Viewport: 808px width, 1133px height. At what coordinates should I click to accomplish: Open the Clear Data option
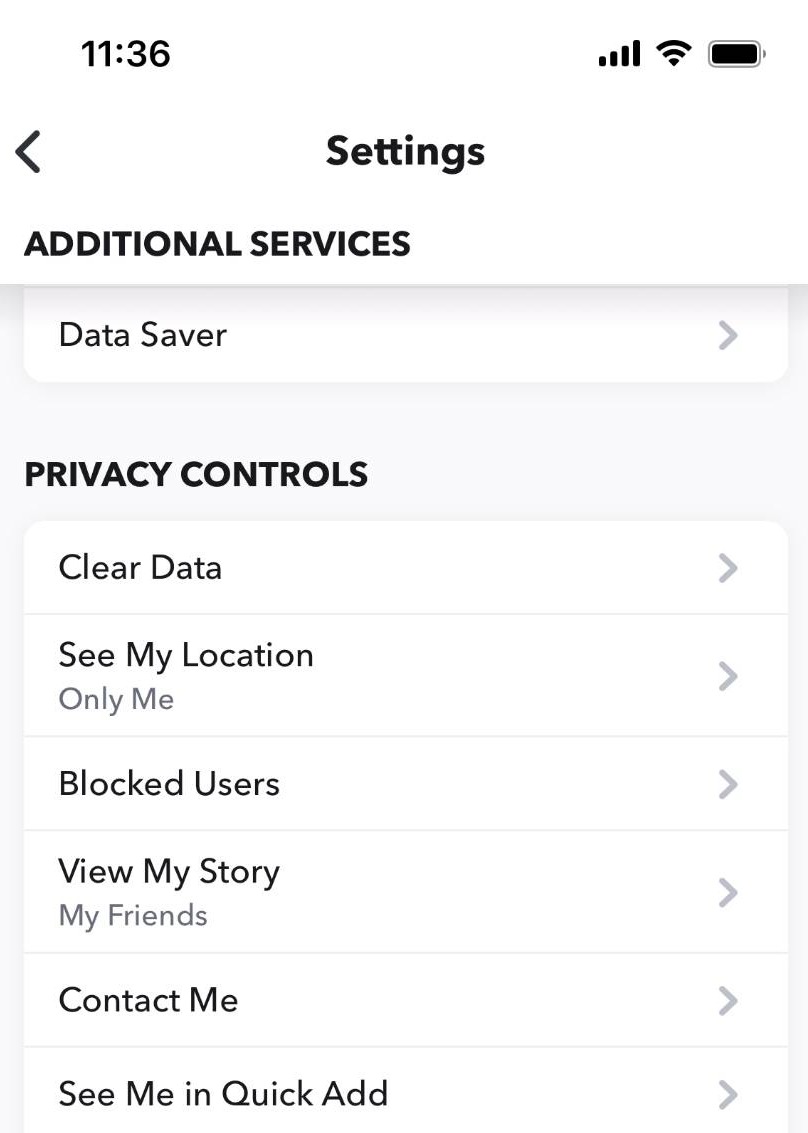coord(404,568)
